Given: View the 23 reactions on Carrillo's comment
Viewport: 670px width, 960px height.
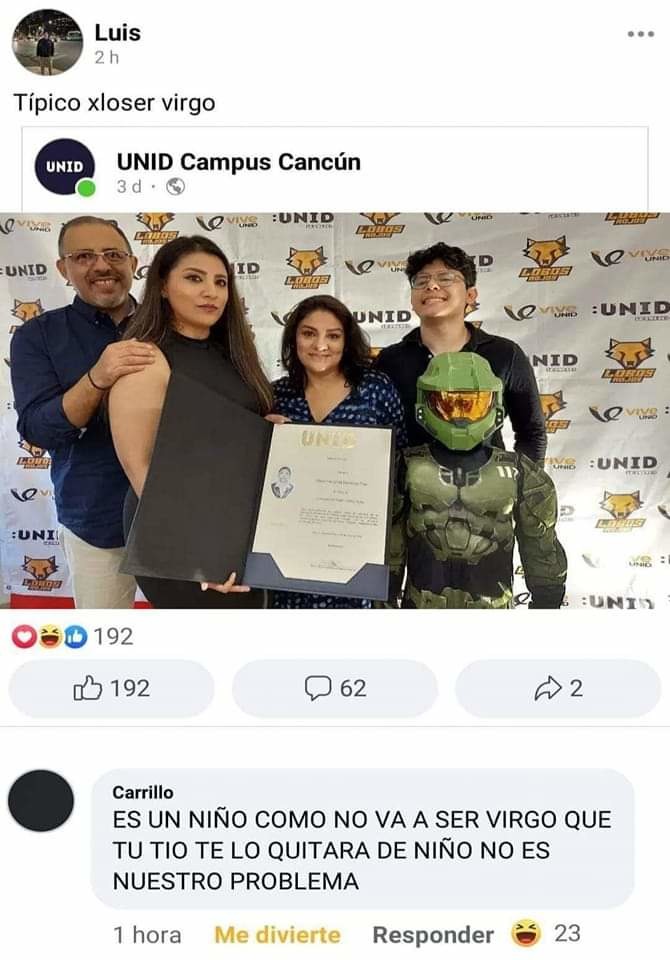Looking at the screenshot, I should click(x=546, y=934).
